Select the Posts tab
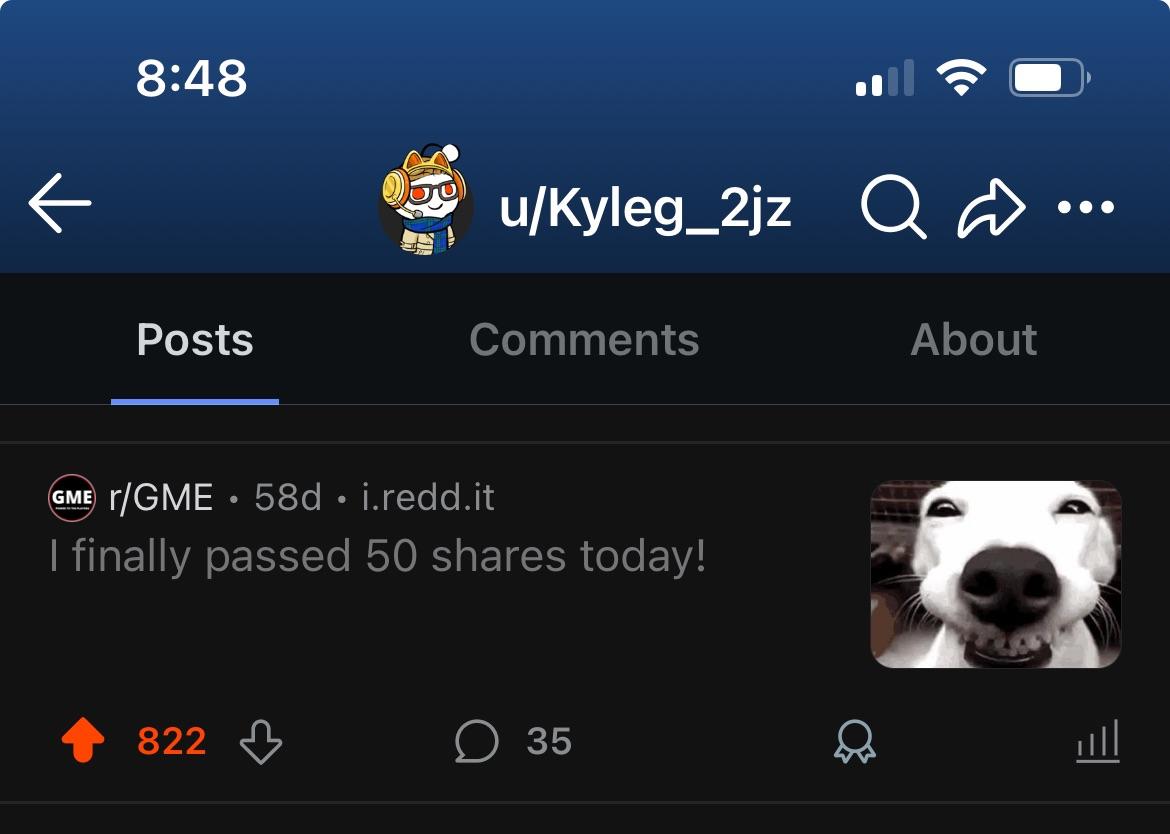1170x834 pixels. (195, 340)
